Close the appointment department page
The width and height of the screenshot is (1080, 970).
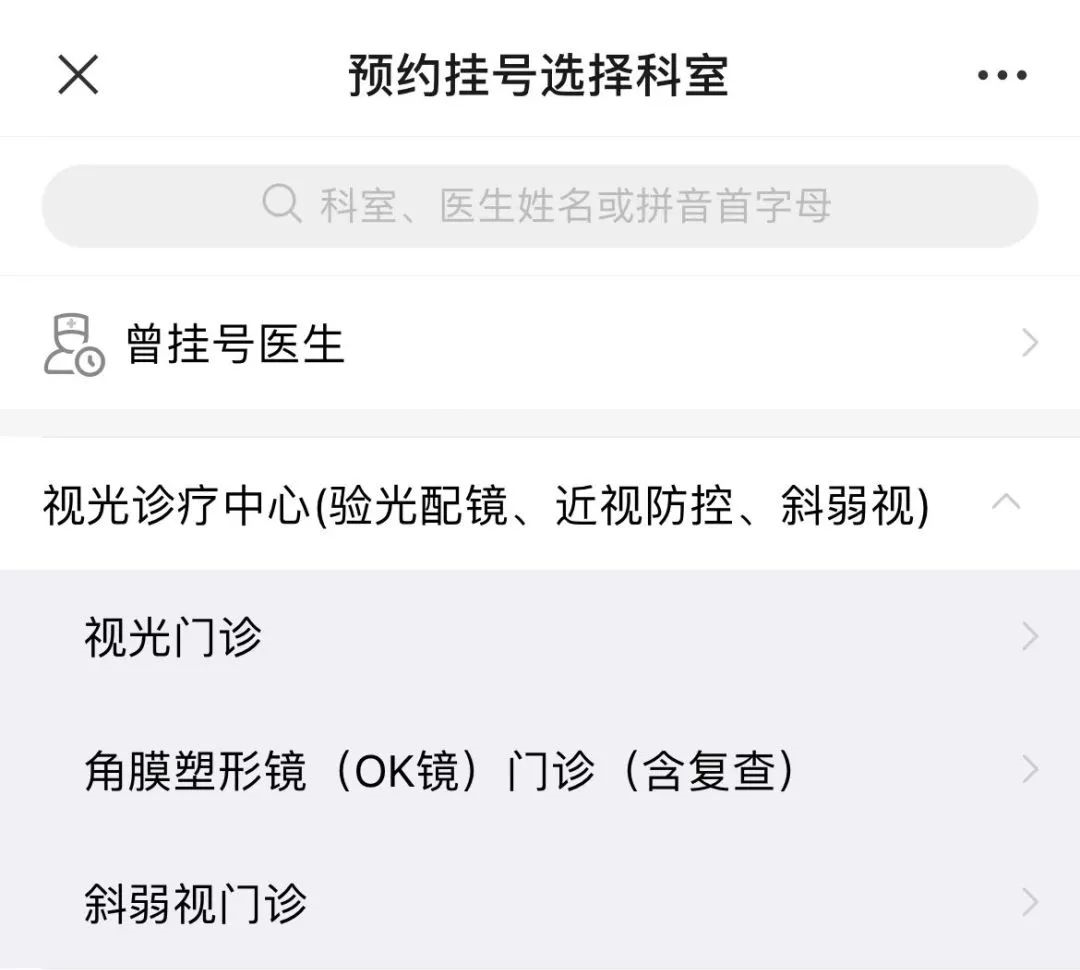78,75
